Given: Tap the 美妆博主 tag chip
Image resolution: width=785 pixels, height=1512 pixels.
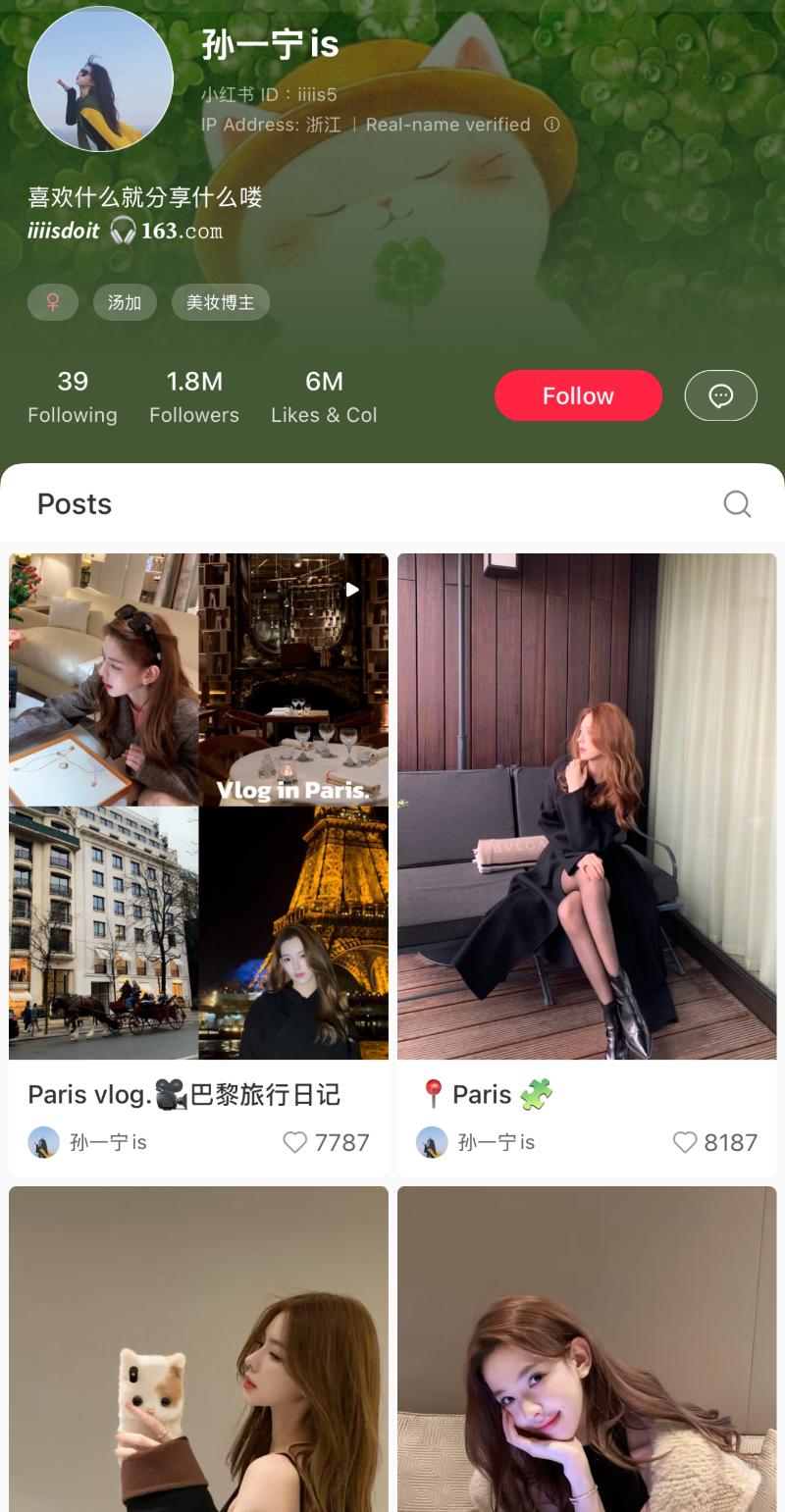Looking at the screenshot, I should pyautogui.click(x=220, y=302).
